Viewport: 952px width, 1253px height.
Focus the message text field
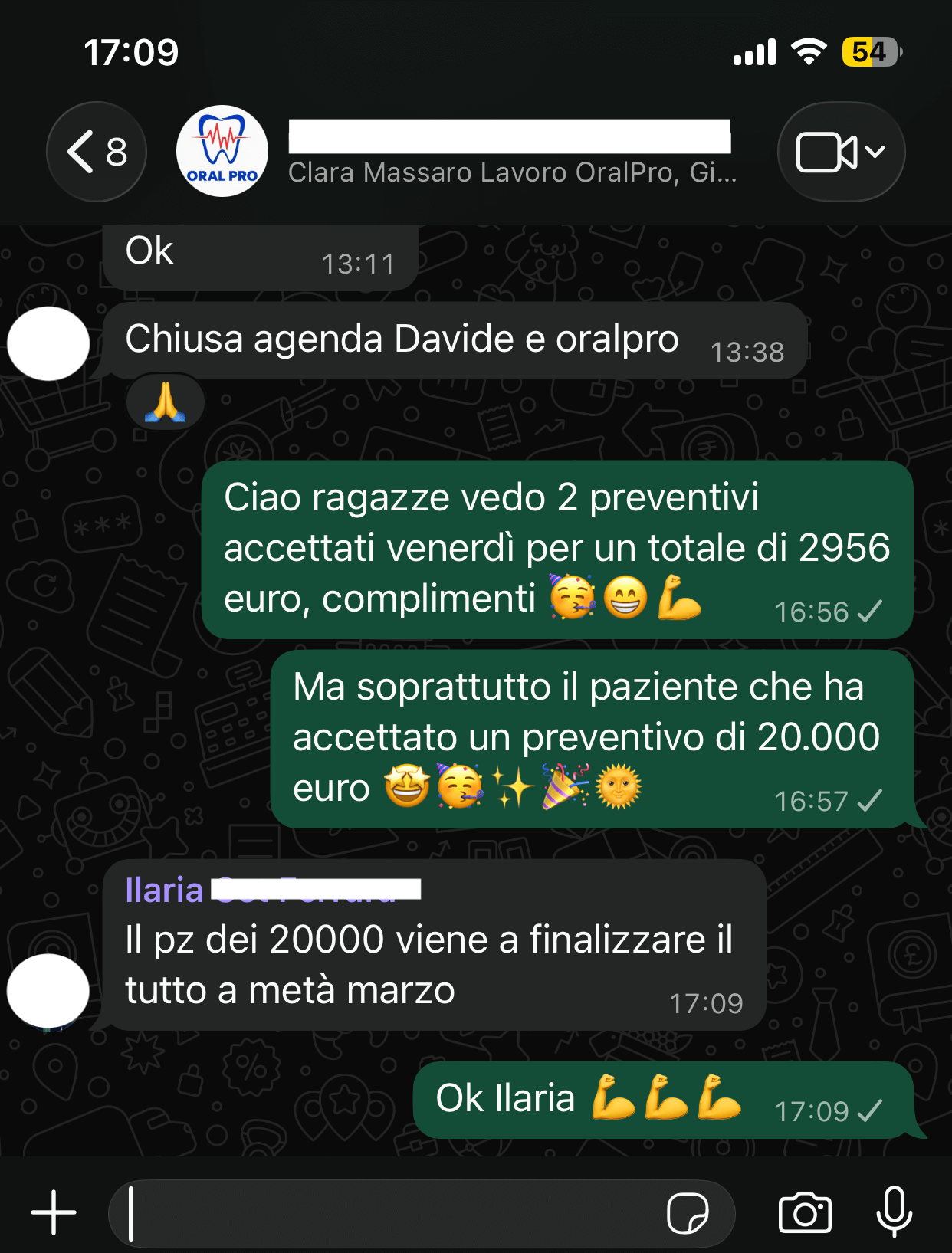click(383, 1213)
